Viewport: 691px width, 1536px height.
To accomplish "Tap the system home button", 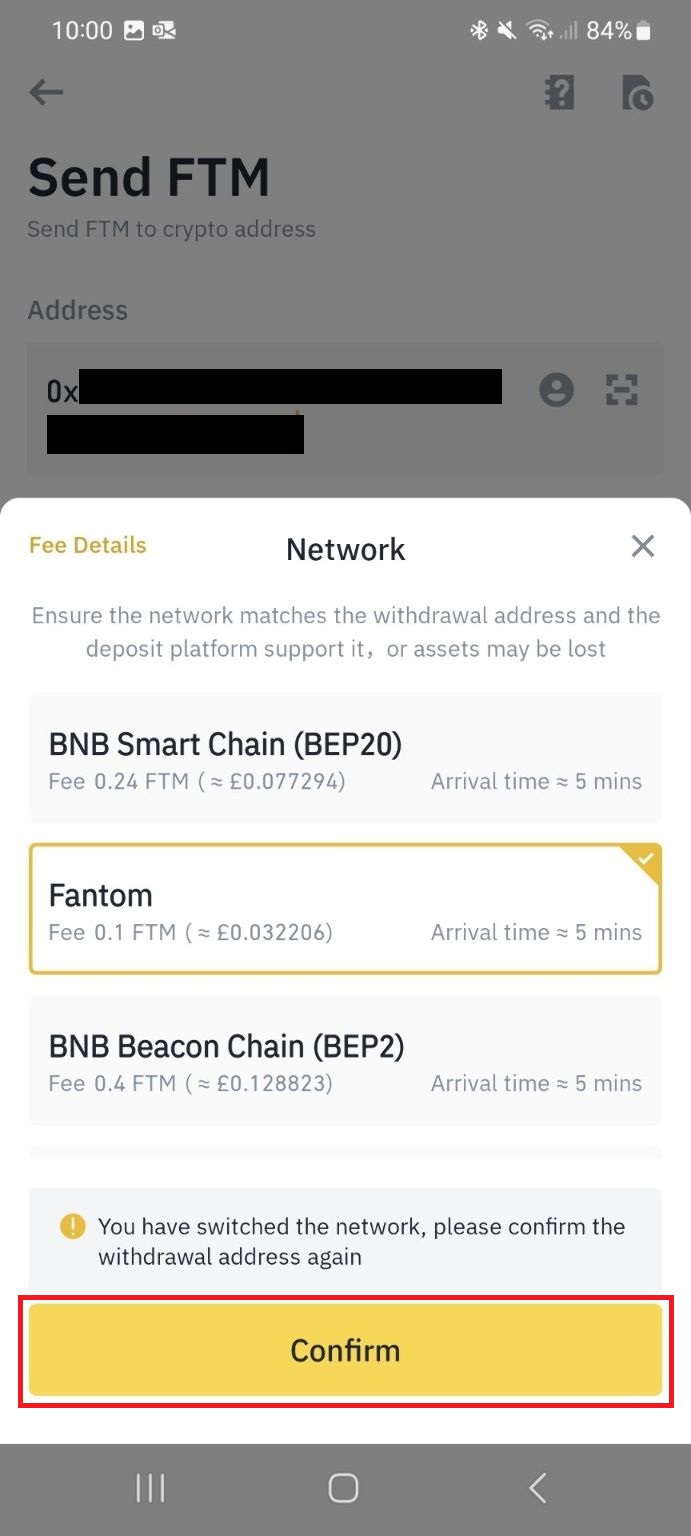I will [x=343, y=1488].
